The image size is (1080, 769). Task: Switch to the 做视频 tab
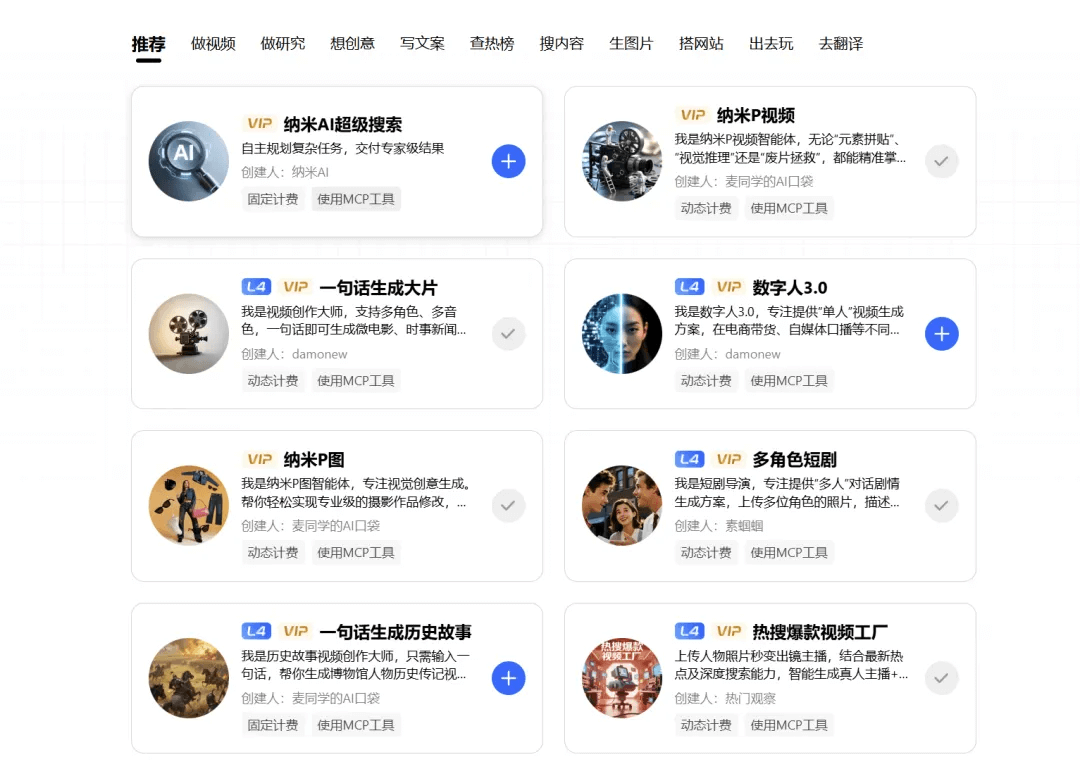coord(213,44)
